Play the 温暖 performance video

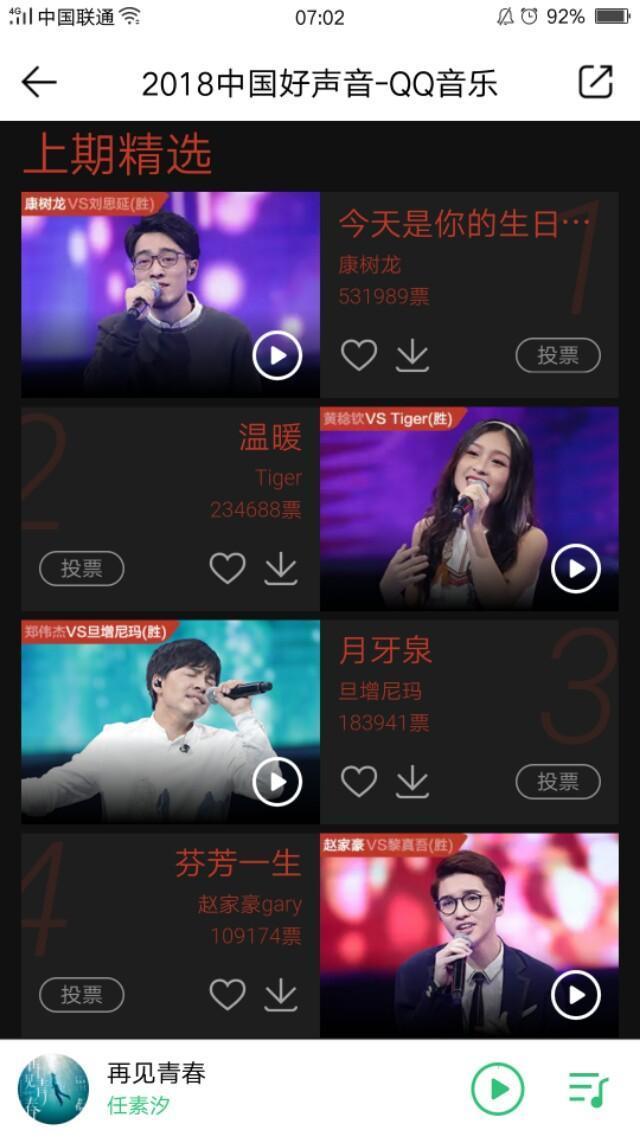coord(576,569)
